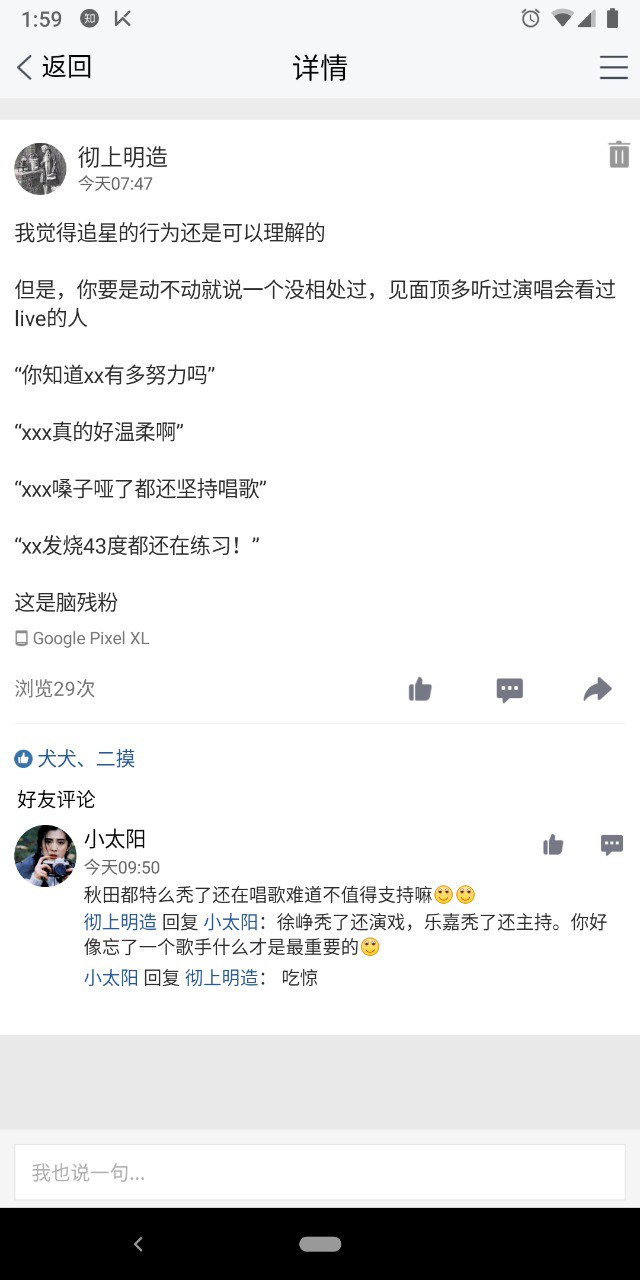Like the post by 彻上明造

420,689
